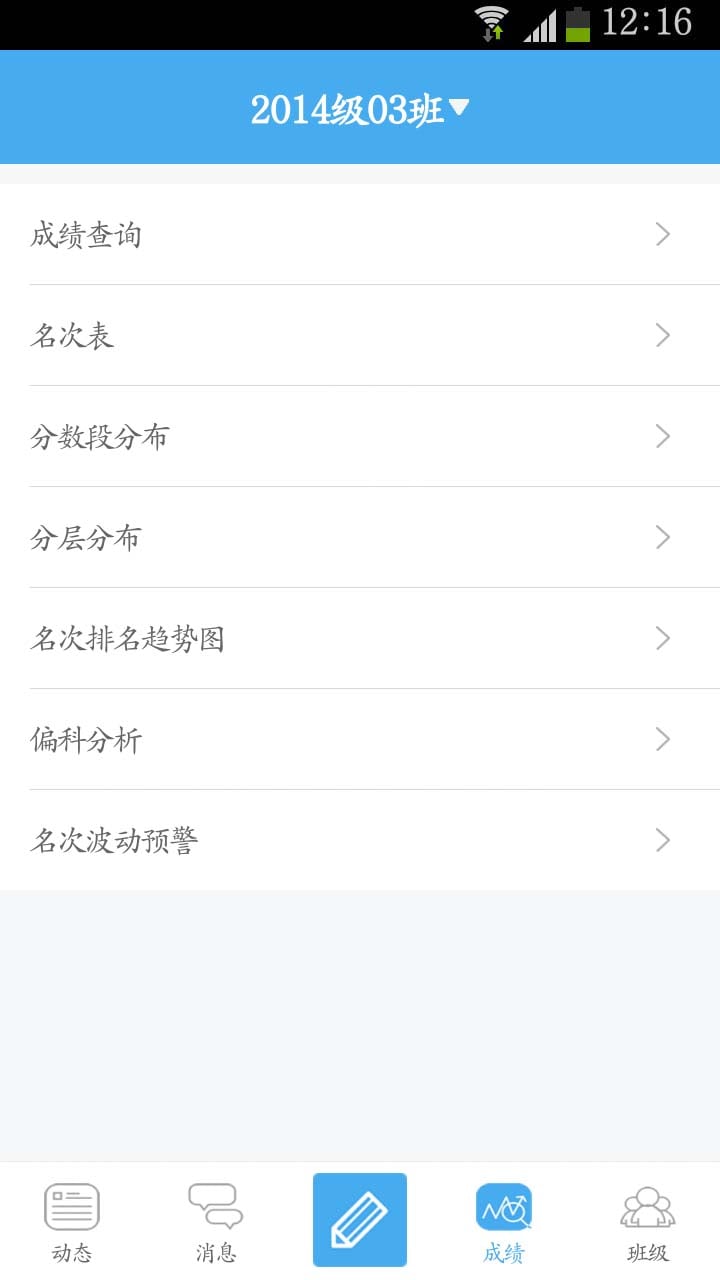720x1280 pixels.
Task: Open 名次波动预警 alerts
Action: coord(360,840)
